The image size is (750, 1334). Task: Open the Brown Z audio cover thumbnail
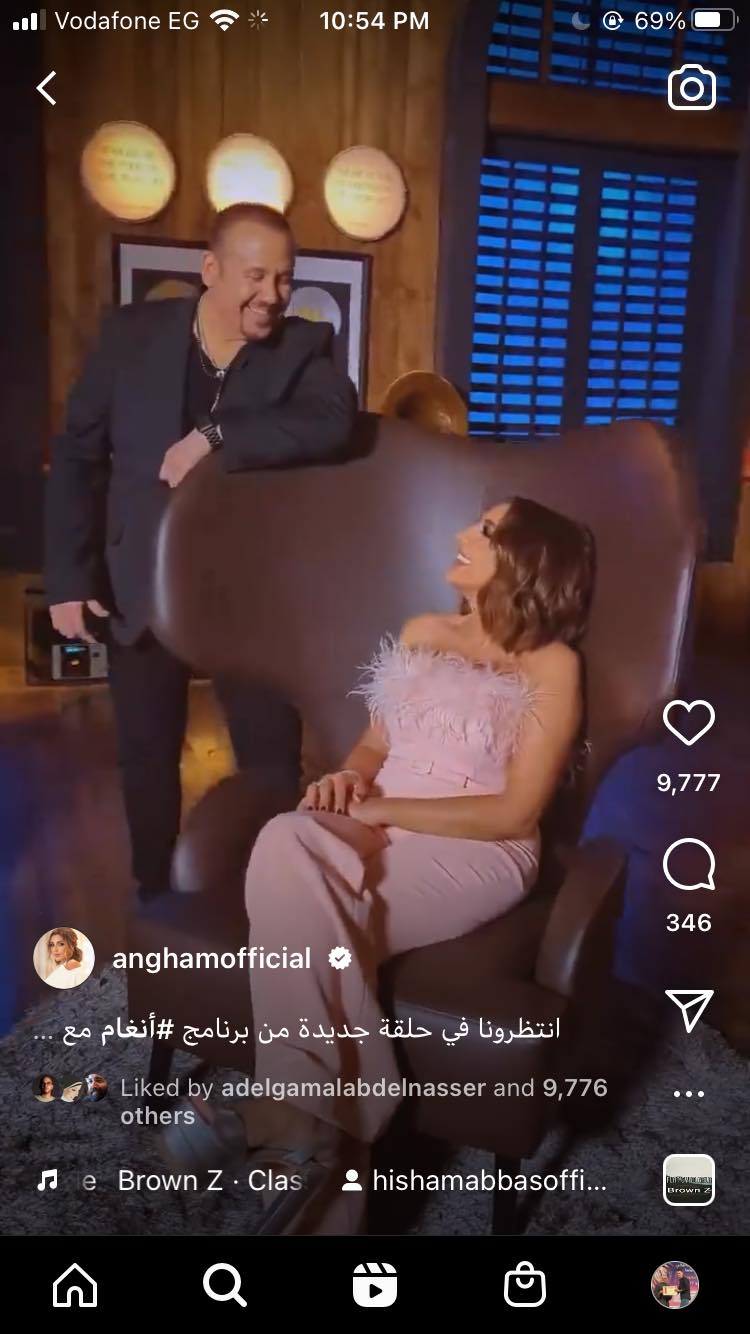tap(689, 1180)
